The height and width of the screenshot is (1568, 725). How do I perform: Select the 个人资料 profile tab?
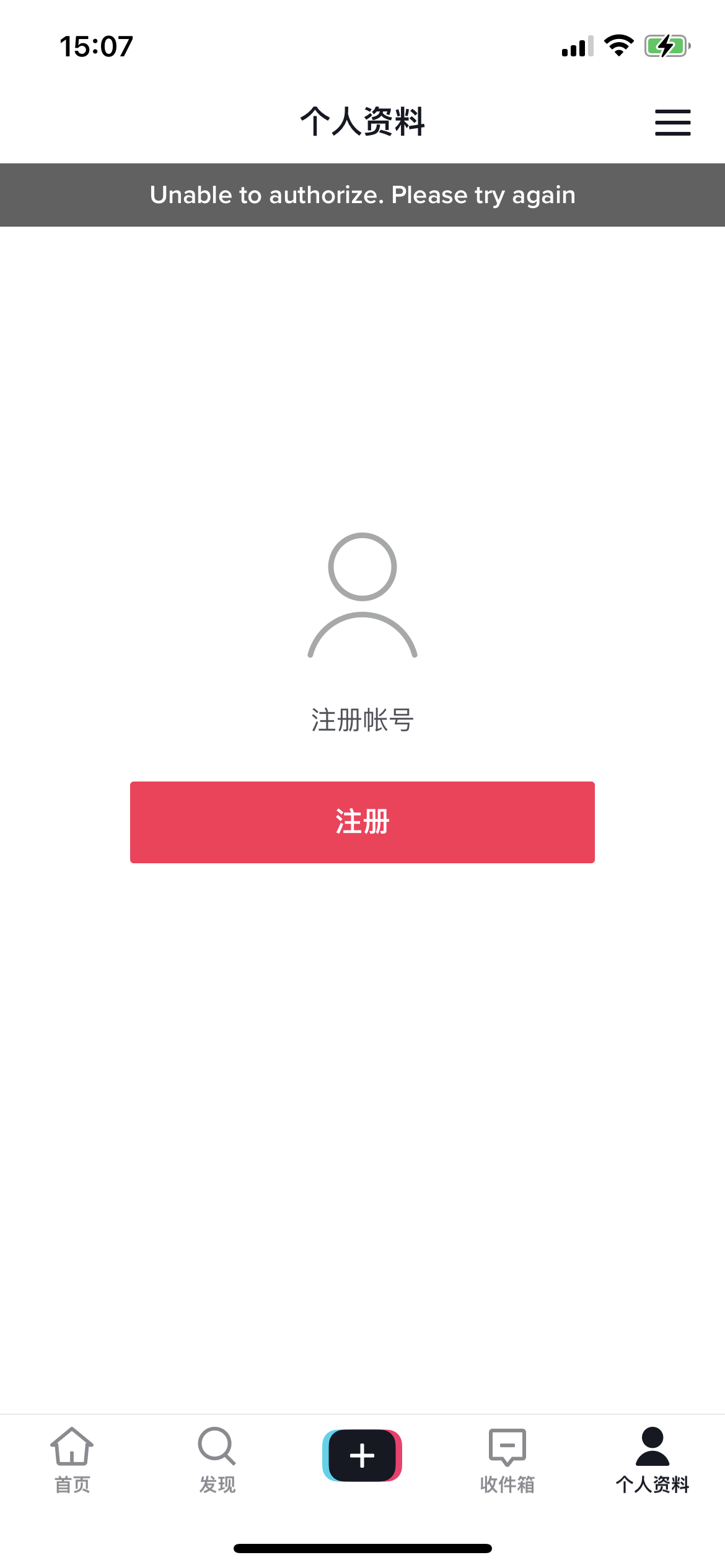(652, 1460)
